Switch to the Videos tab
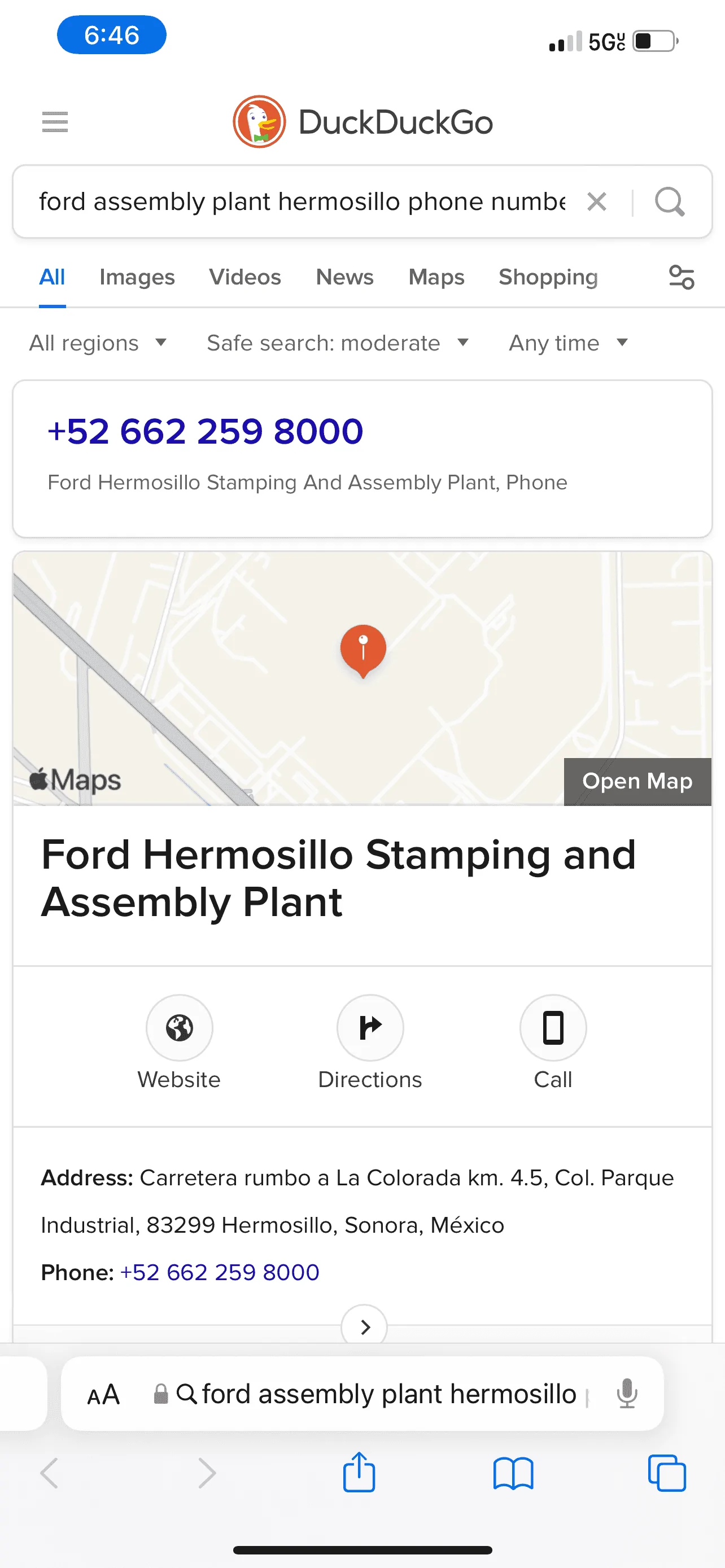Image resolution: width=725 pixels, height=1568 pixels. [x=244, y=277]
